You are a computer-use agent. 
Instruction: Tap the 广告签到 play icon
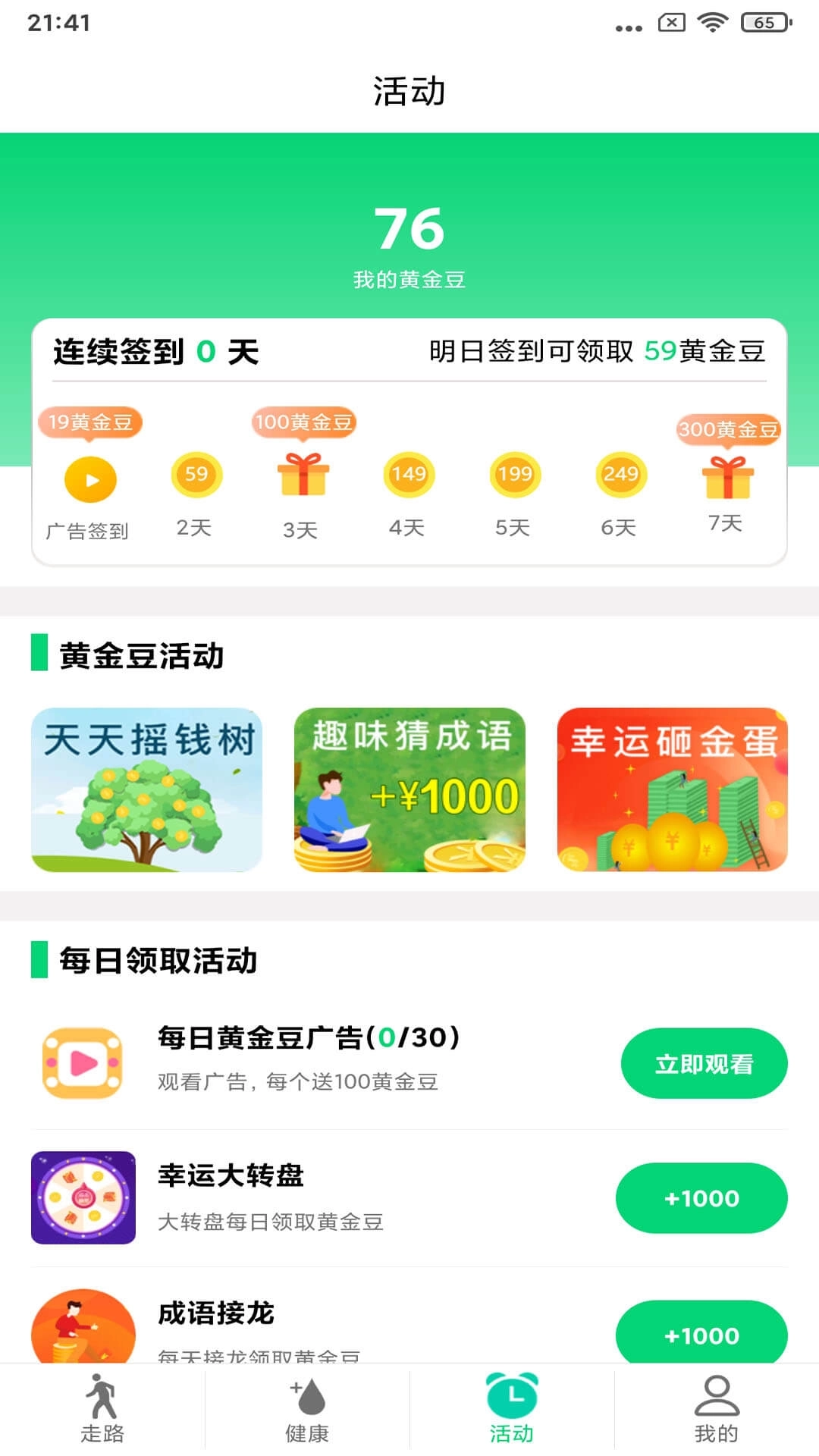coord(89,479)
